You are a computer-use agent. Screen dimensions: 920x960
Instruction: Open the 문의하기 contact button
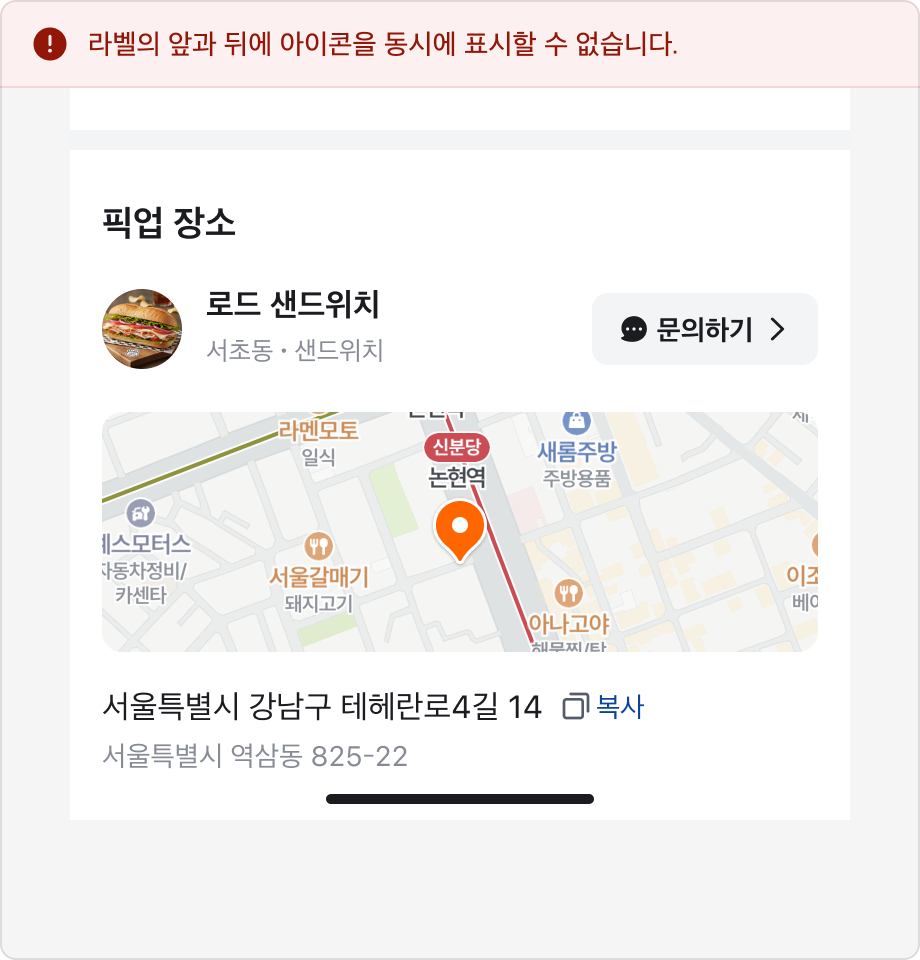(x=703, y=329)
